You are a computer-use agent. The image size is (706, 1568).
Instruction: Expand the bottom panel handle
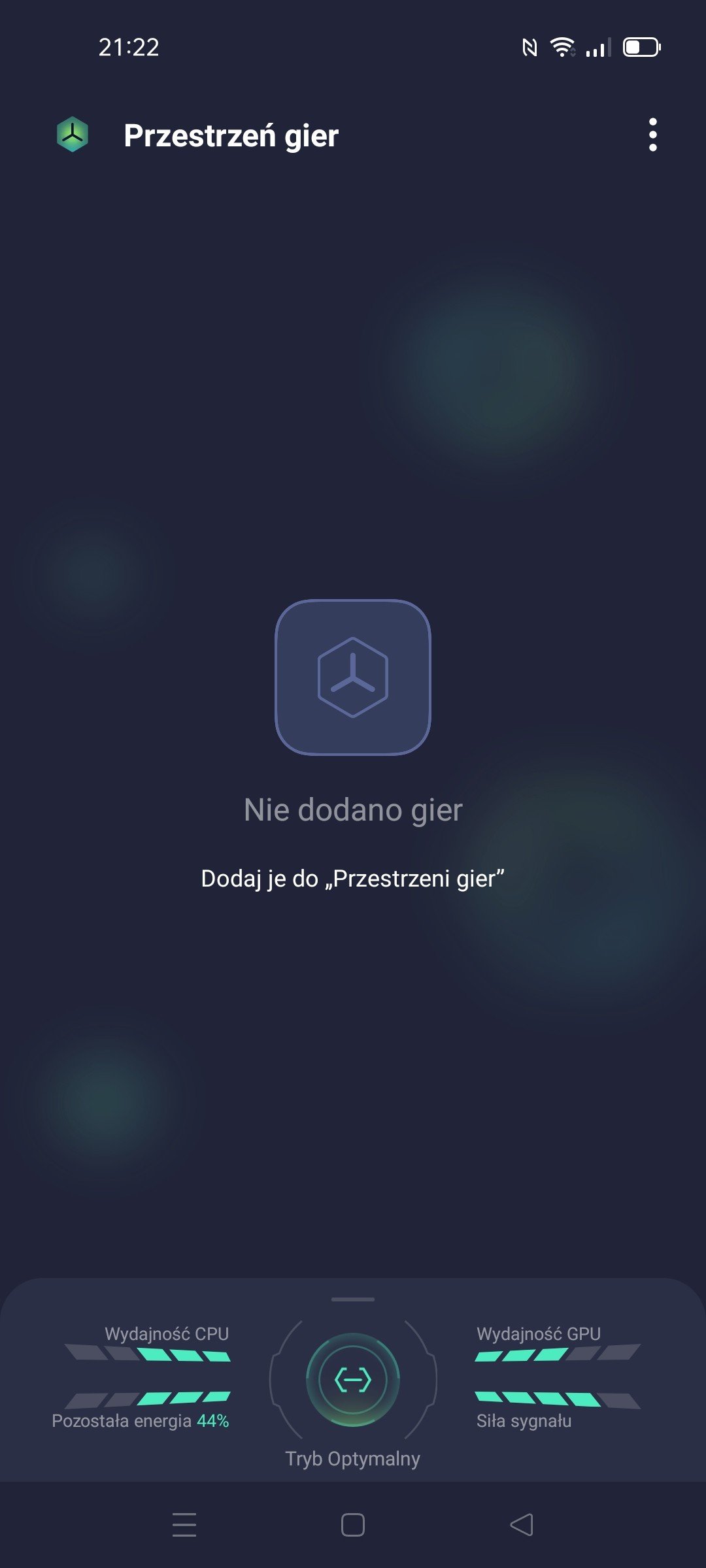coord(353,1299)
